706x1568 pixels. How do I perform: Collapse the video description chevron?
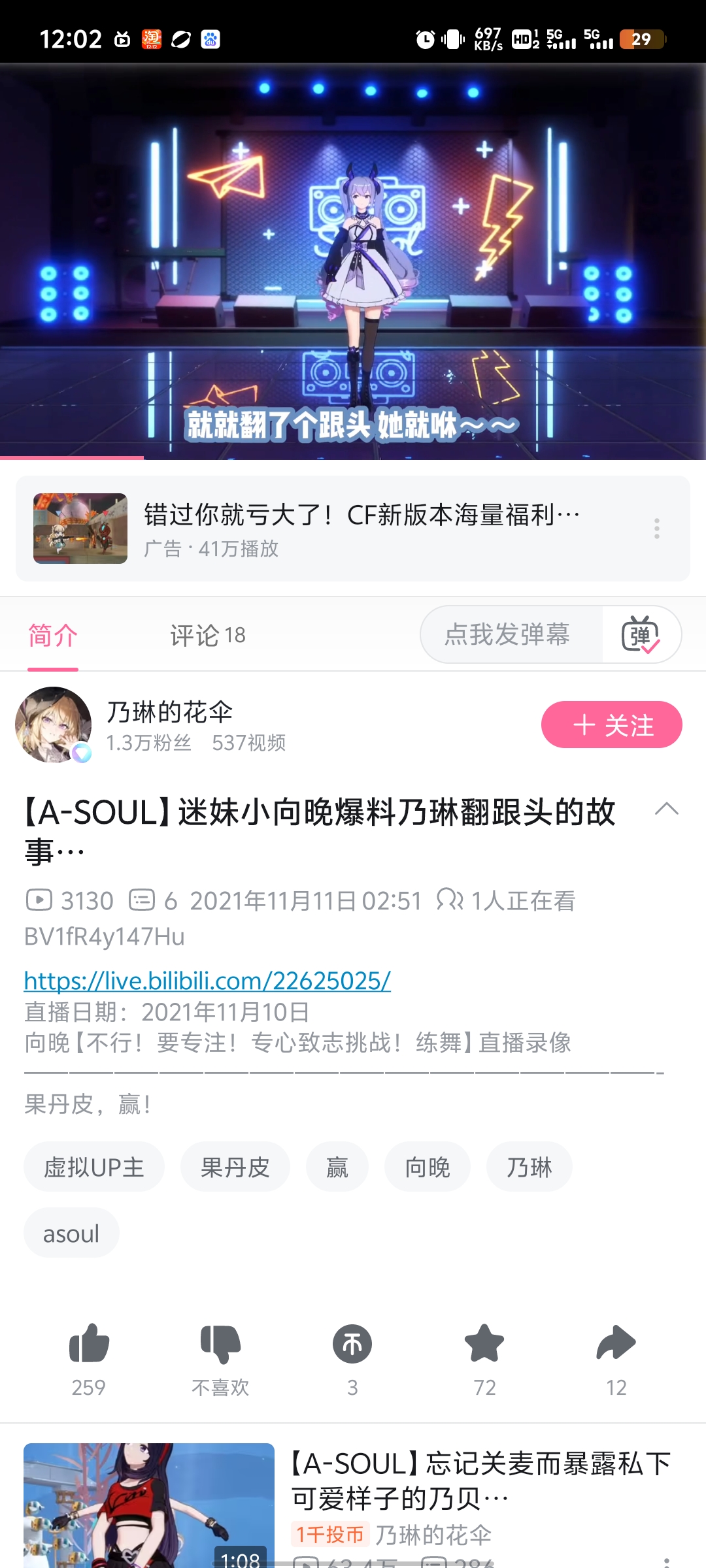pos(666,809)
